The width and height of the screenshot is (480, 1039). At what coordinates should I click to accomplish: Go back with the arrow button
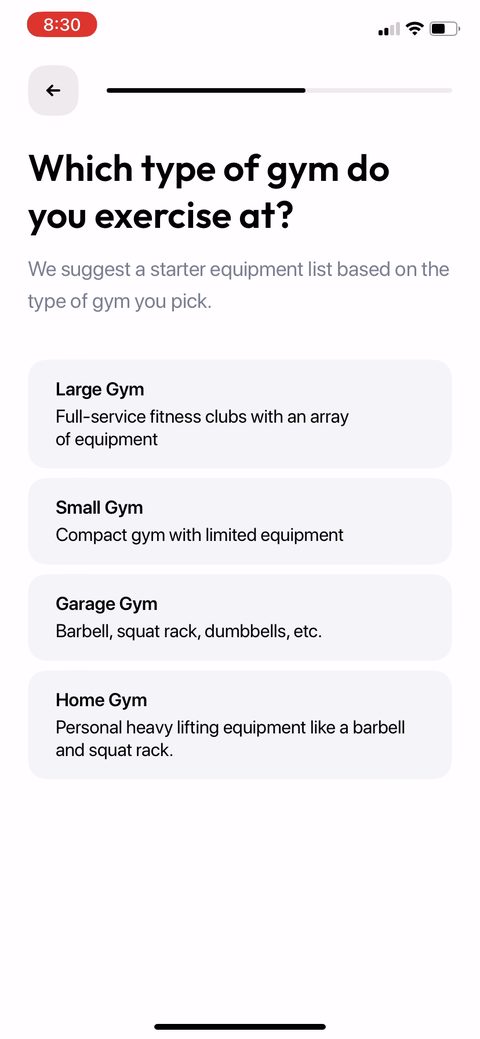53,91
